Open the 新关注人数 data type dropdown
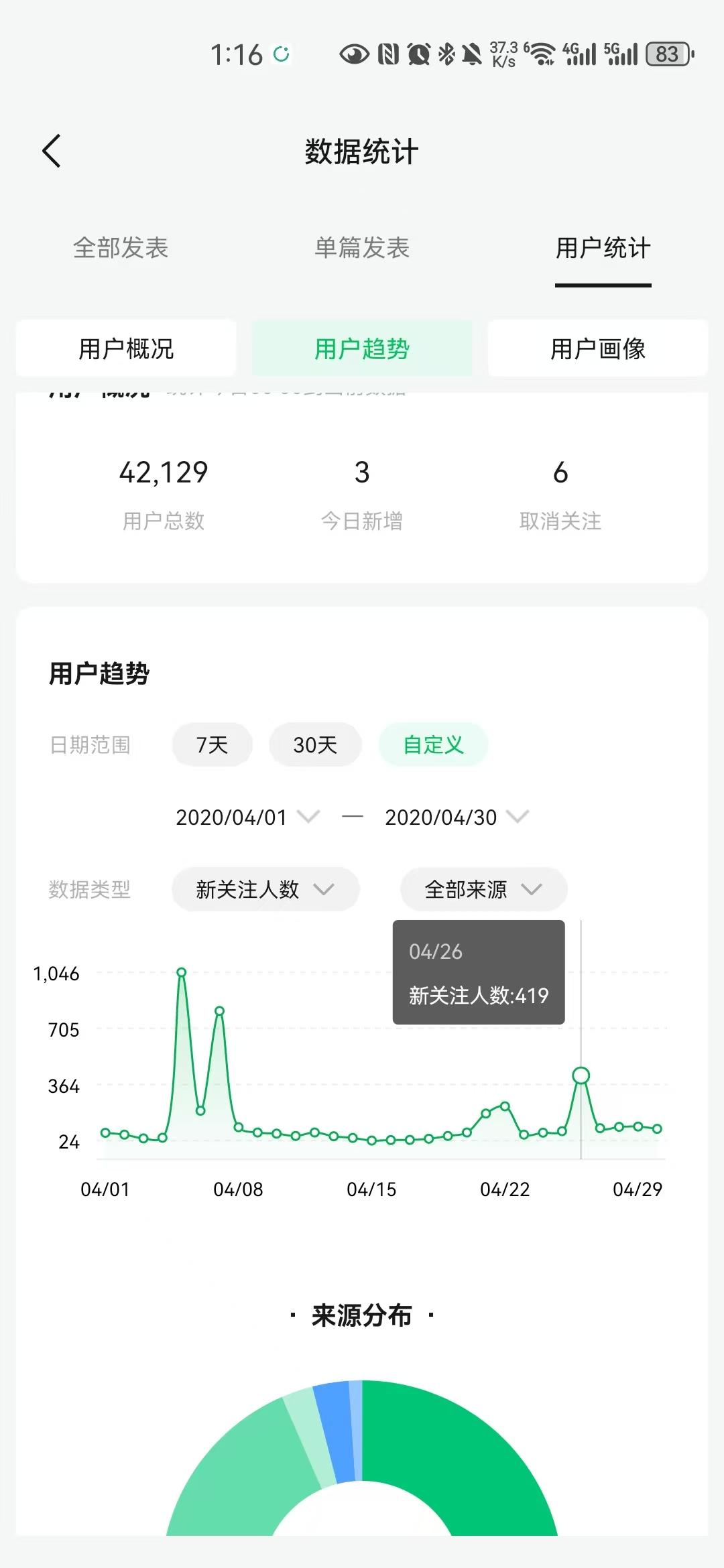The width and height of the screenshot is (724, 1568). click(x=265, y=889)
